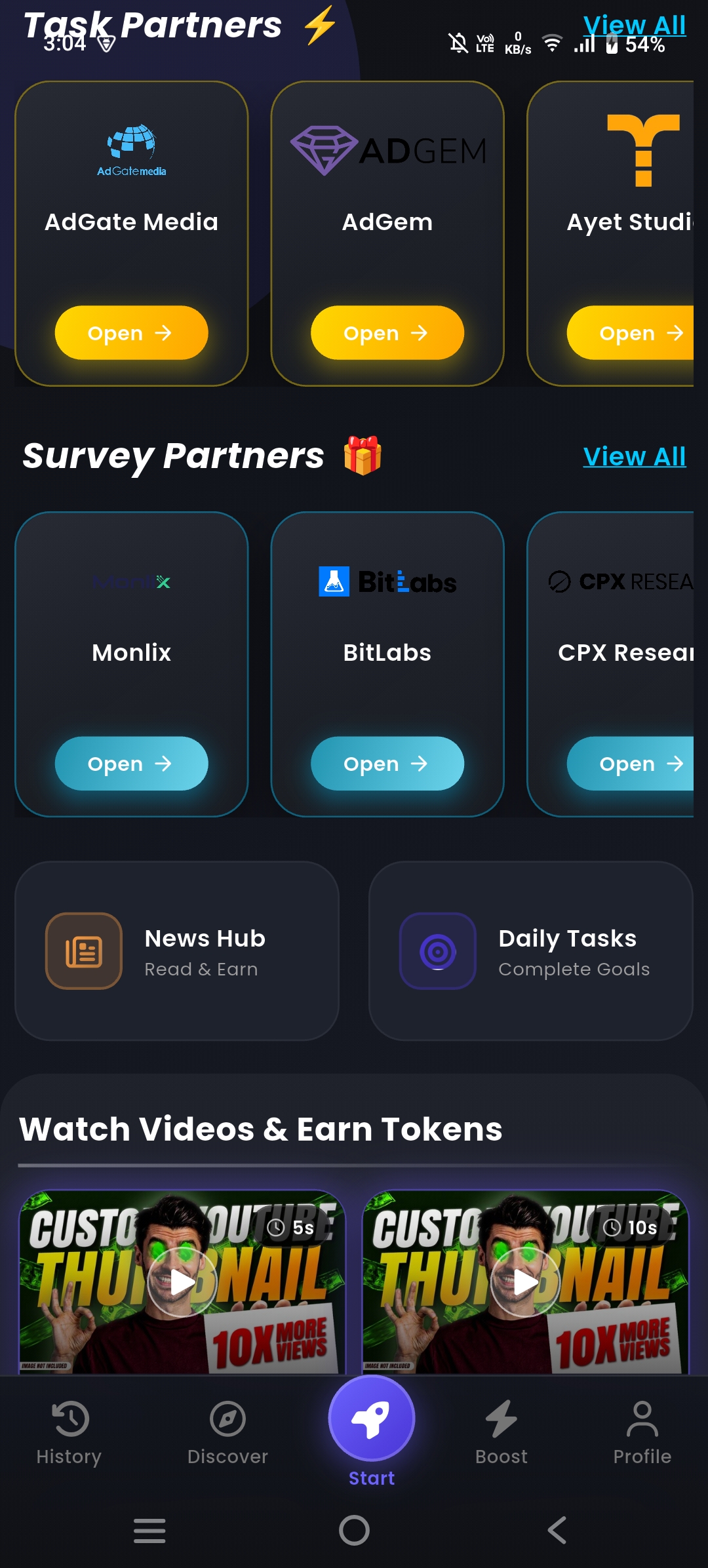
Task: Open View All for Survey Partners
Action: (x=633, y=456)
